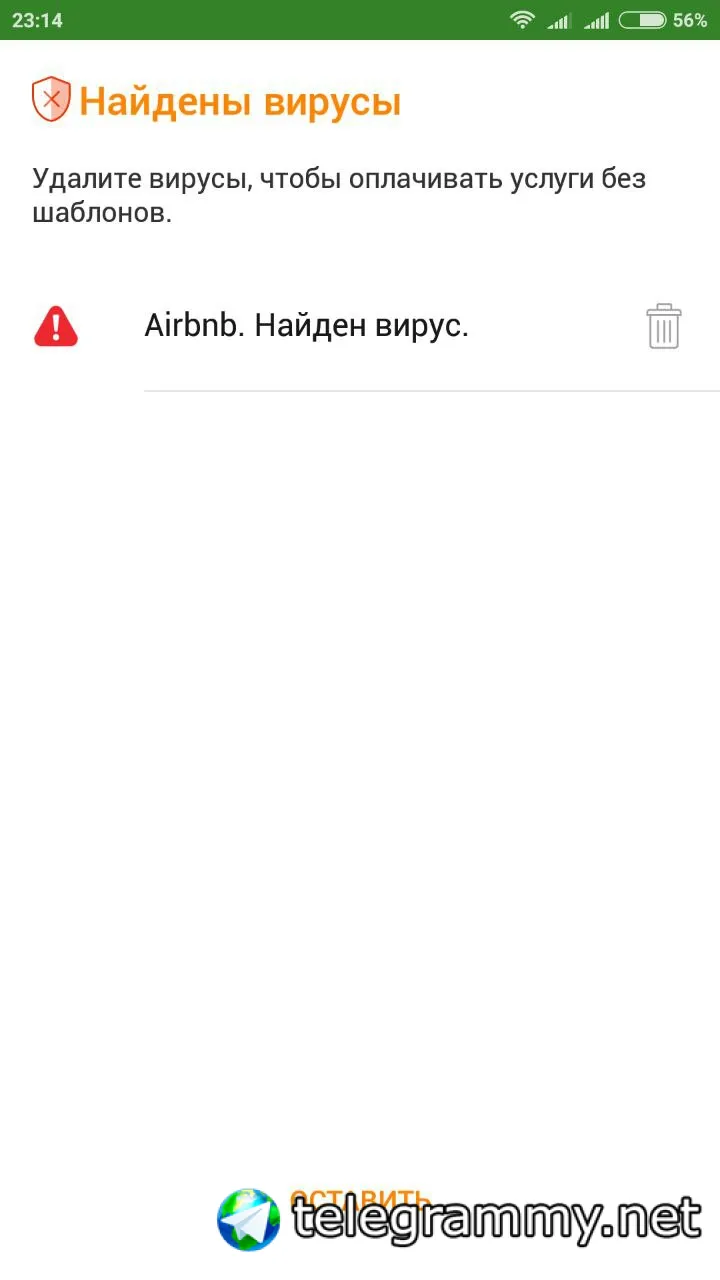Image resolution: width=720 pixels, height=1280 pixels.
Task: Delete Airbnb with the trash icon
Action: click(x=663, y=327)
